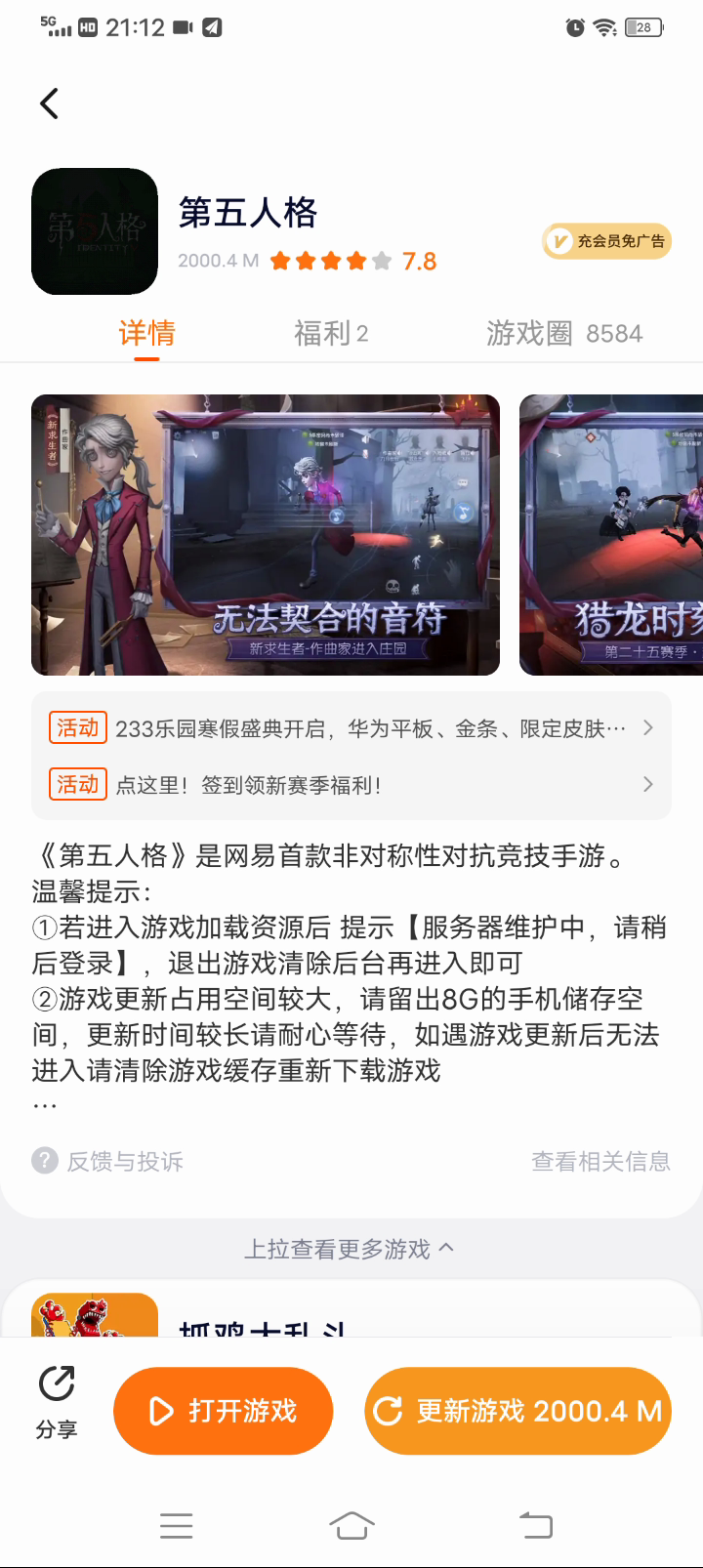Expand the game description at the ellipsis
The width and height of the screenshot is (703, 1568).
coord(45,1105)
